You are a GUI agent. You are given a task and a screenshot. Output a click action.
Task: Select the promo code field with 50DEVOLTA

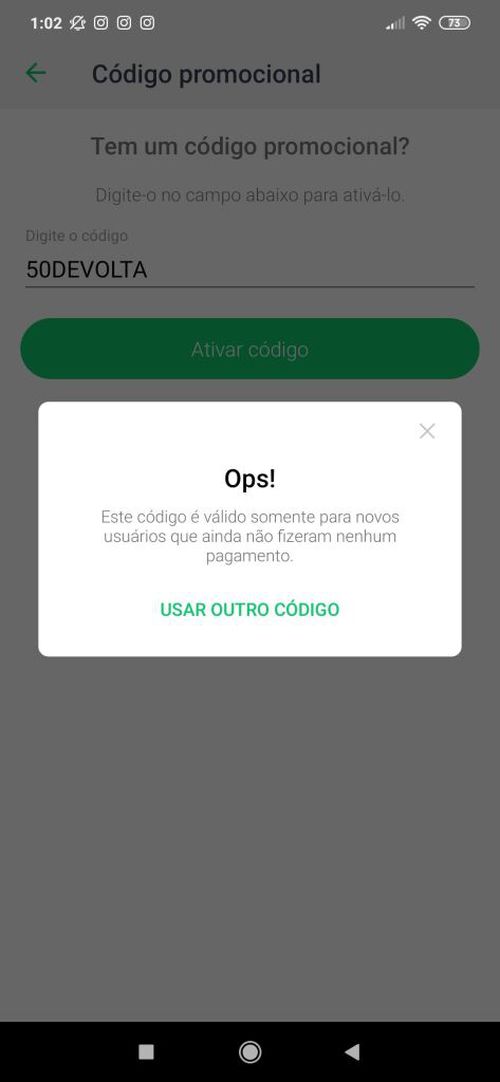point(250,269)
